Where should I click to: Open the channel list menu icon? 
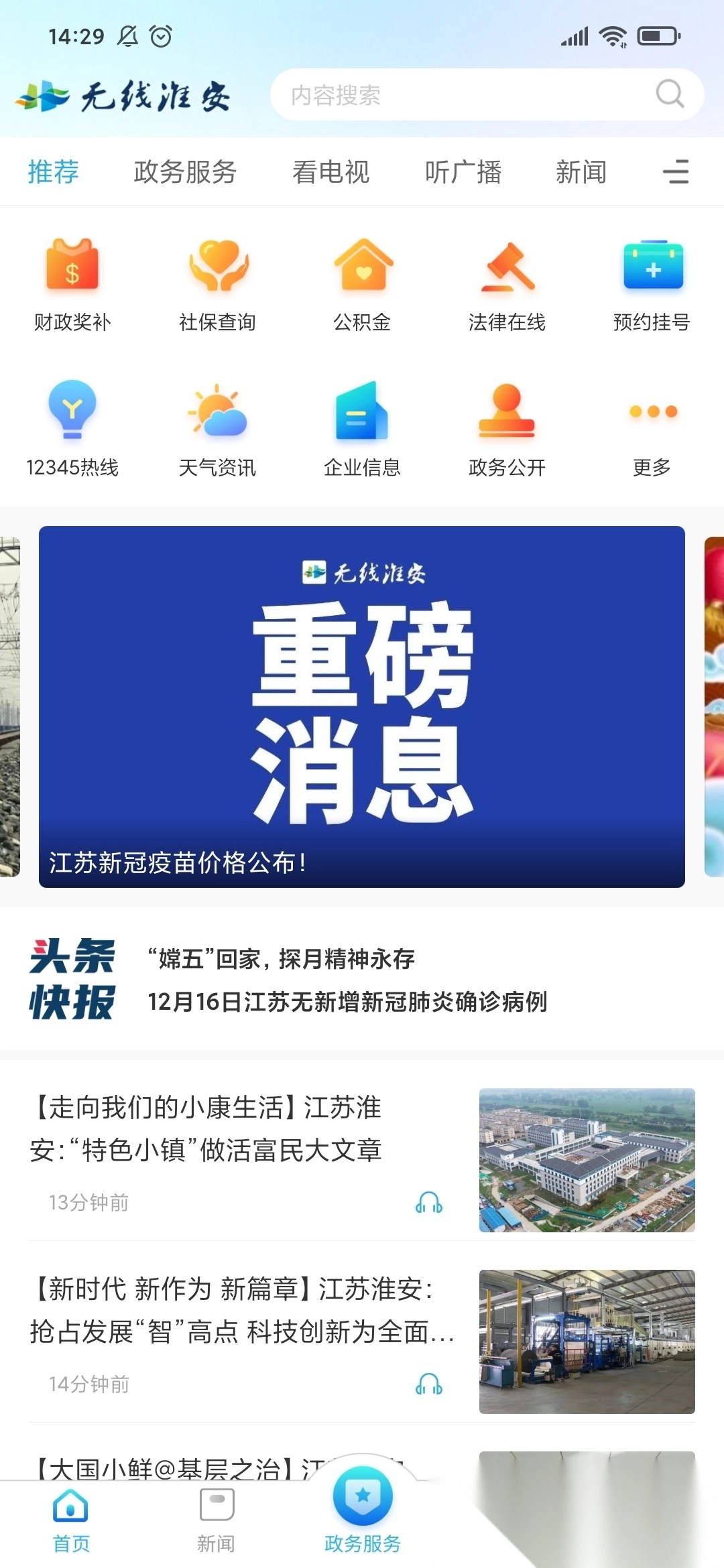[x=675, y=172]
